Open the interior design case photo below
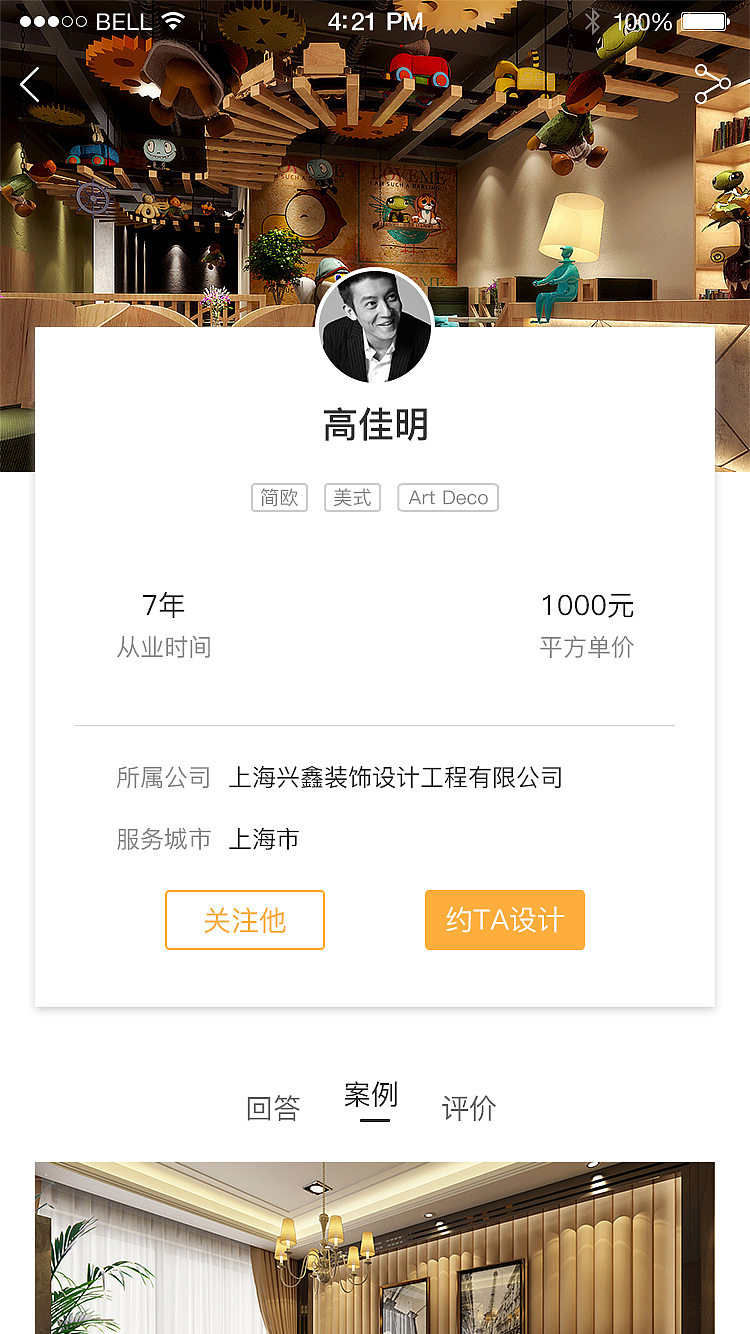Viewport: 750px width, 1334px height. coord(375,1247)
